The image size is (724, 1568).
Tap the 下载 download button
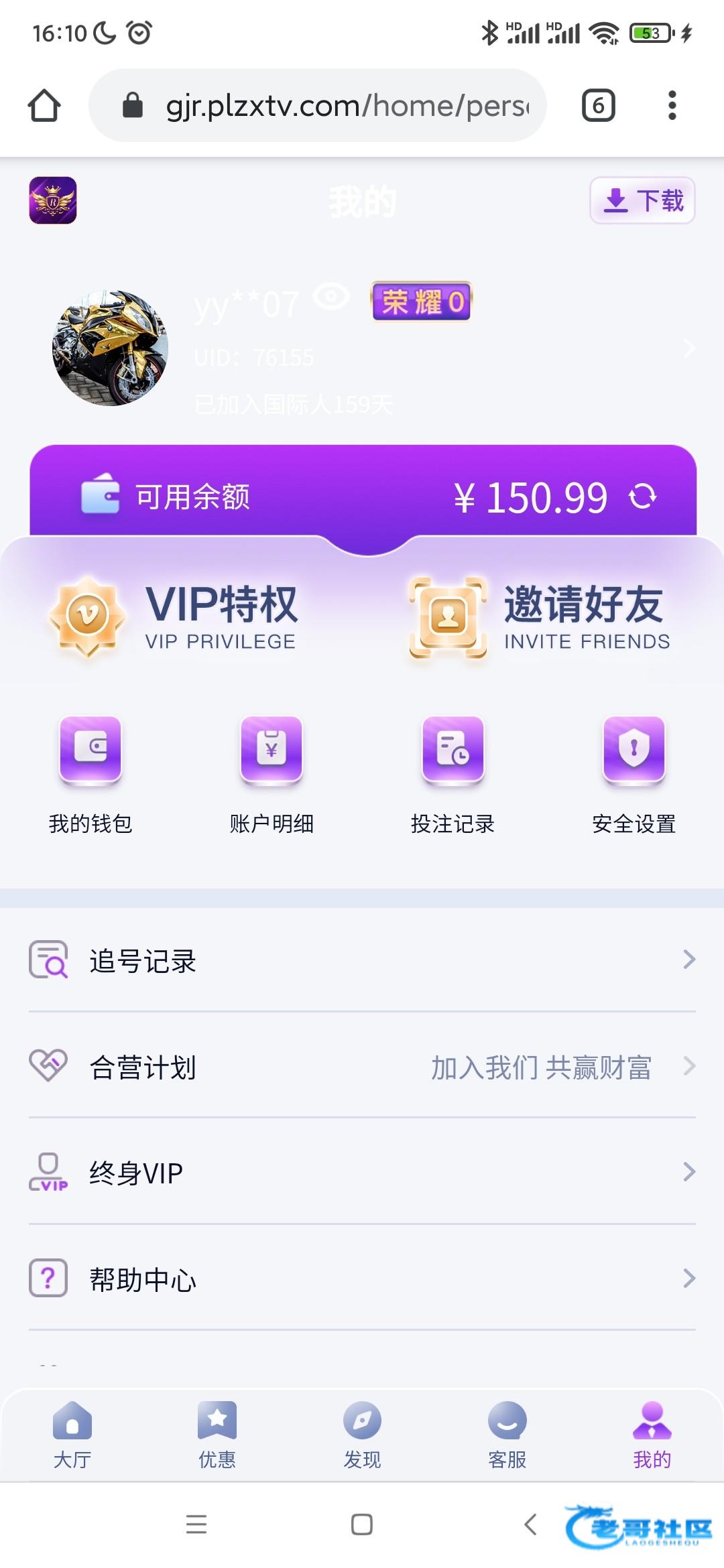pos(642,200)
